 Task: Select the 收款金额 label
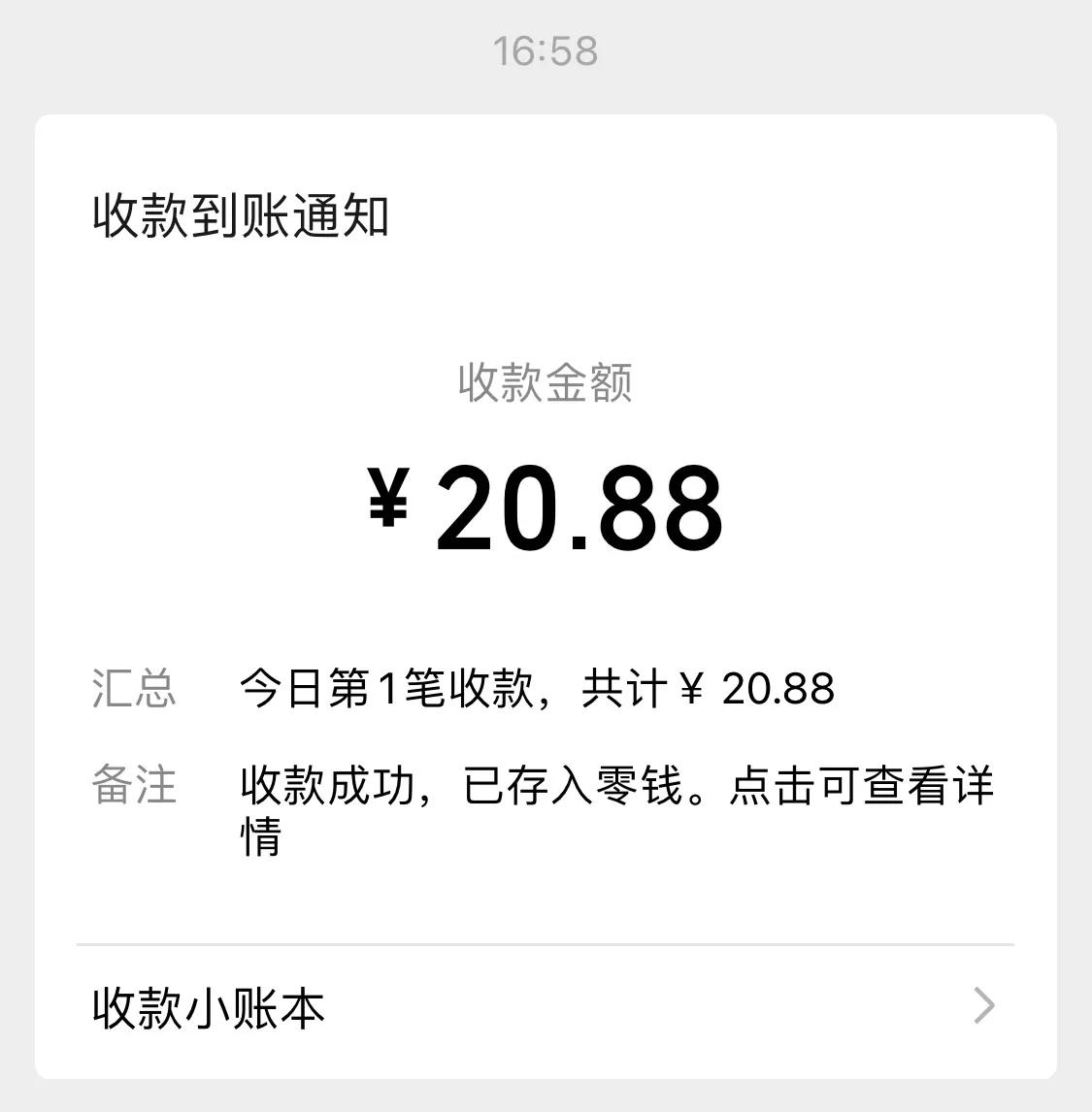point(546,384)
